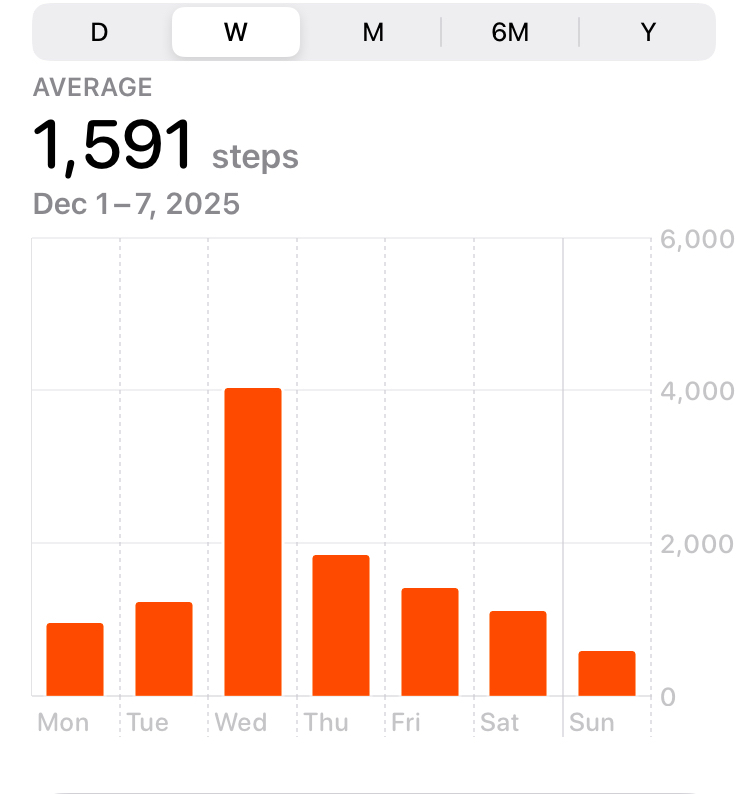Tap Wednesday's step bar
This screenshot has width=750, height=794.
point(252,542)
